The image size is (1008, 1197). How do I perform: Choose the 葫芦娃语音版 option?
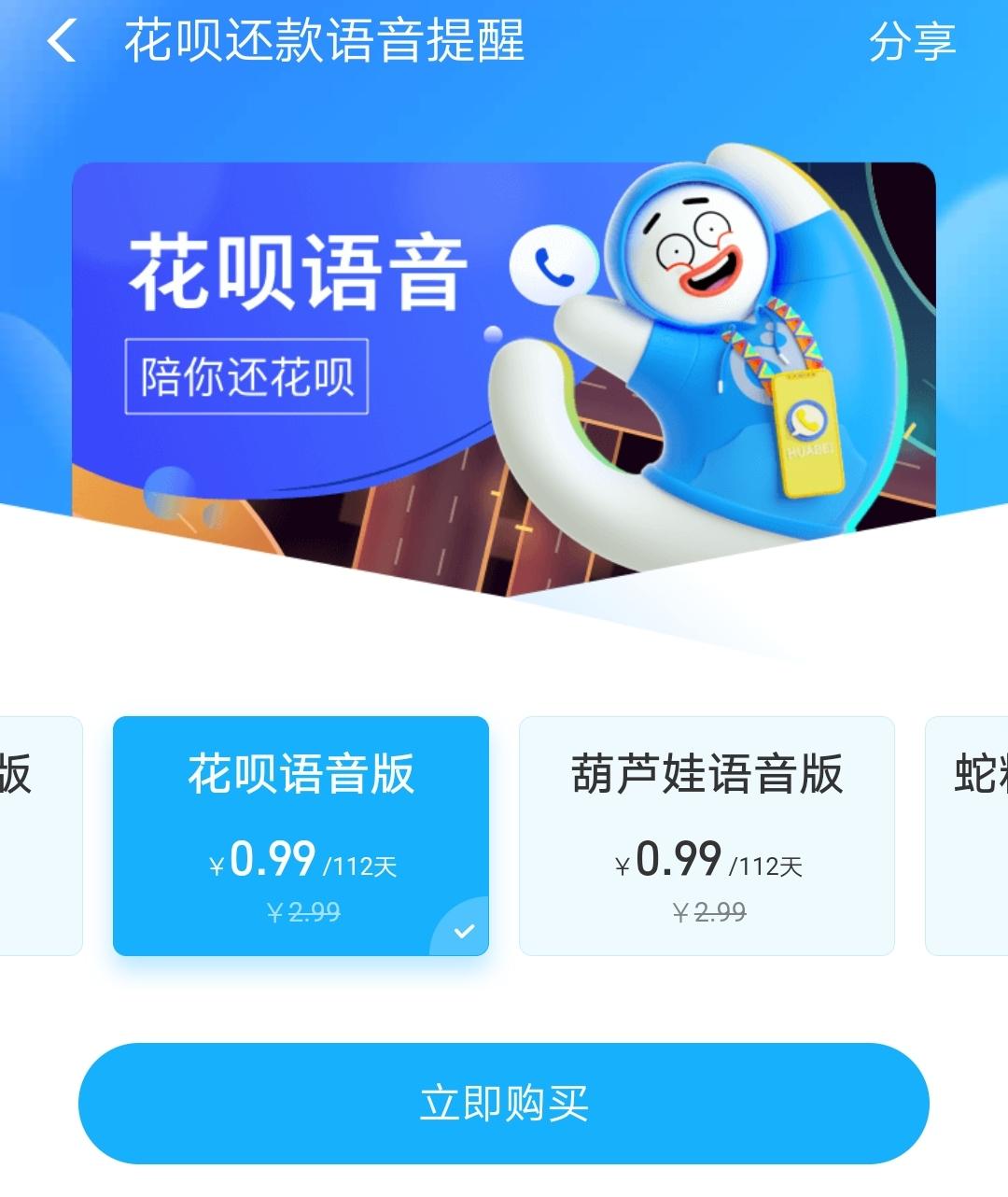[x=707, y=835]
